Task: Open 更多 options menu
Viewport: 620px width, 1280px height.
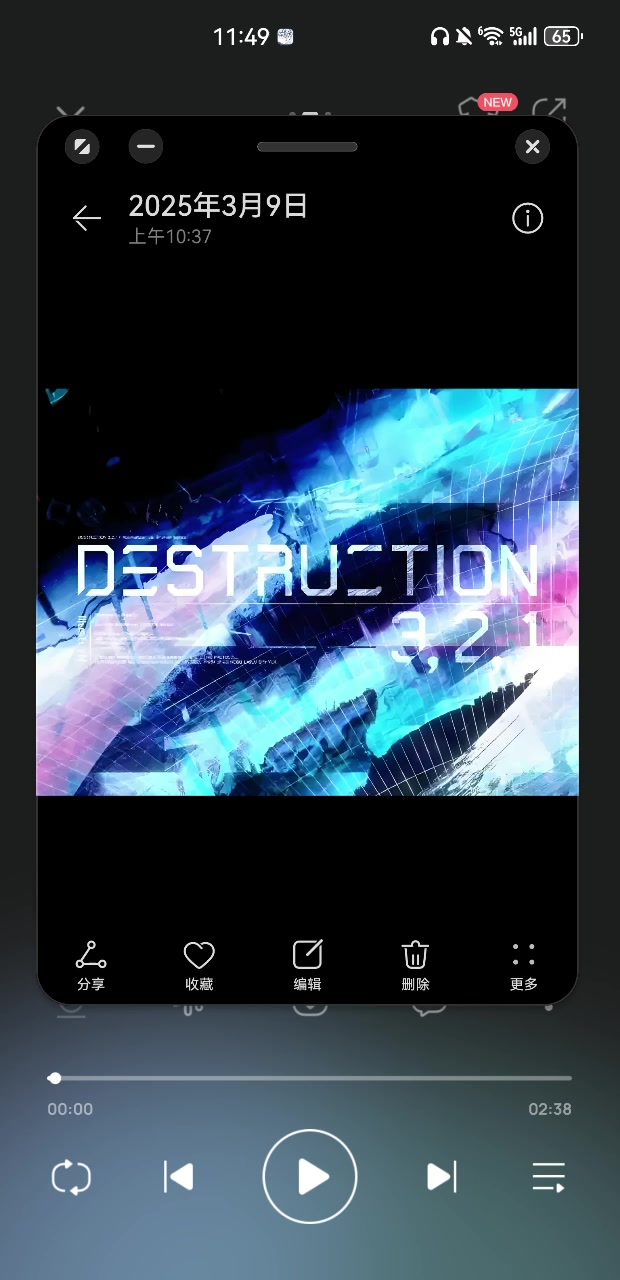Action: 523,966
